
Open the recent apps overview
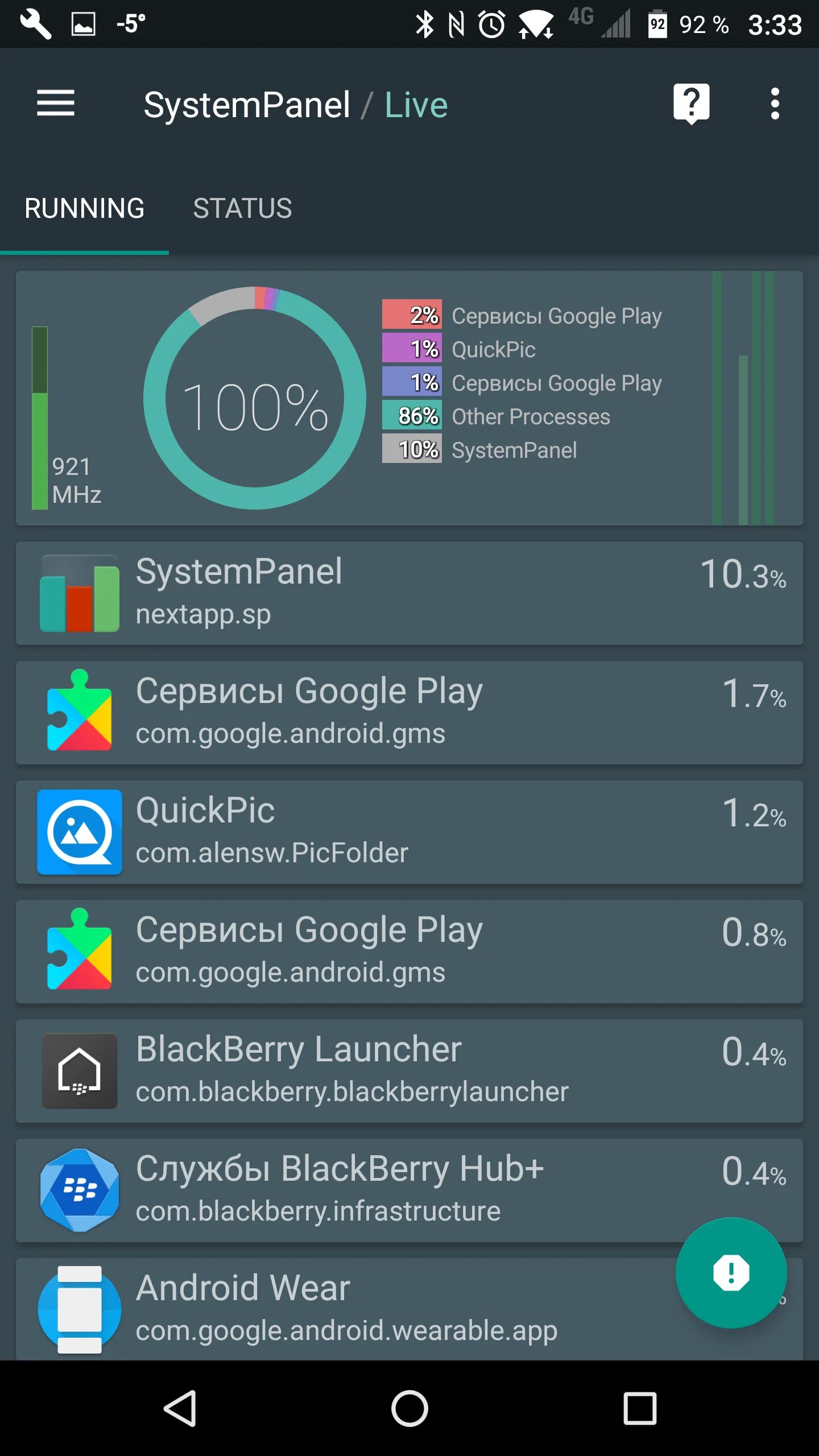[640, 1408]
